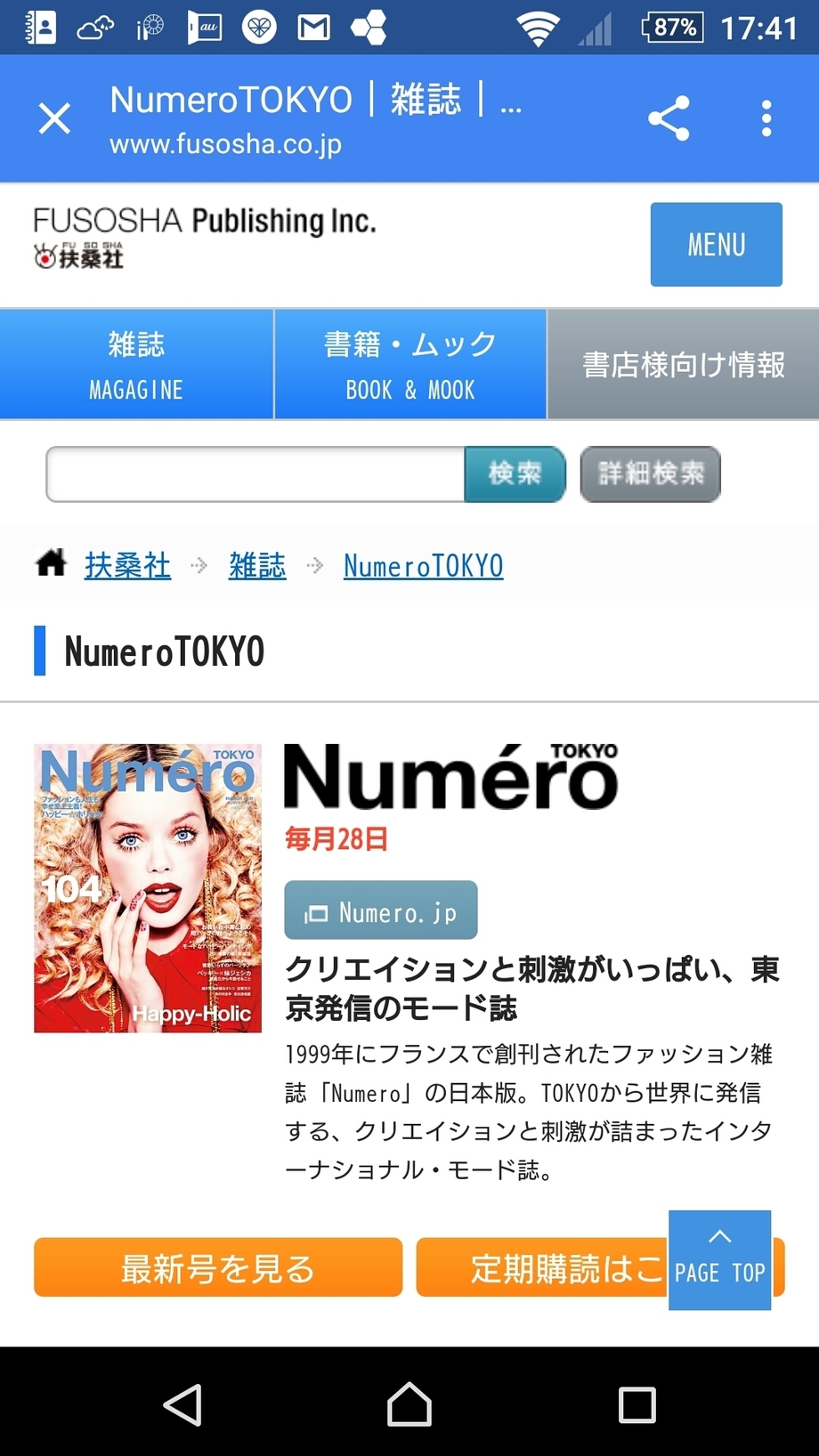Tap the 検索 search button
Viewport: 819px width, 1456px height.
tap(515, 474)
